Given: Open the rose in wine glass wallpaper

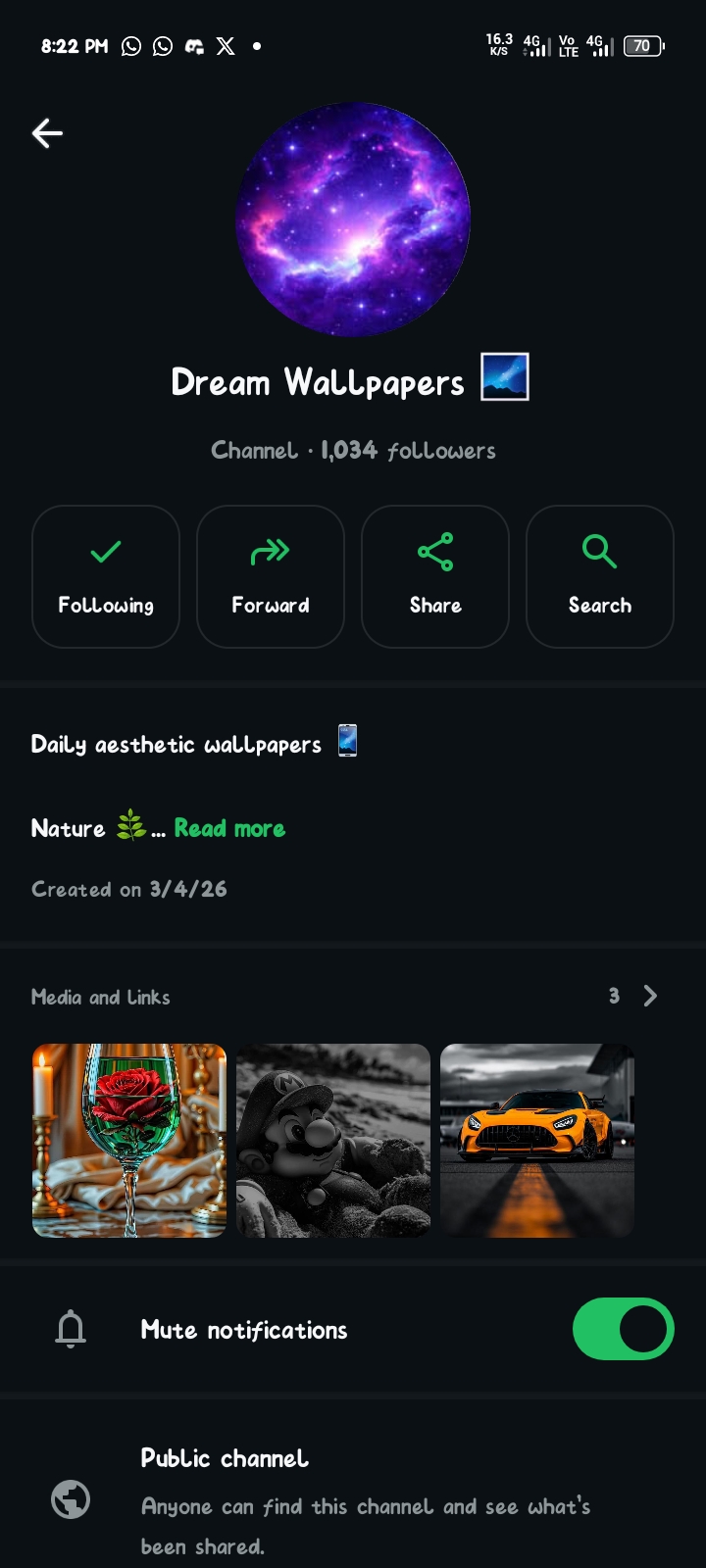Looking at the screenshot, I should (x=129, y=1141).
